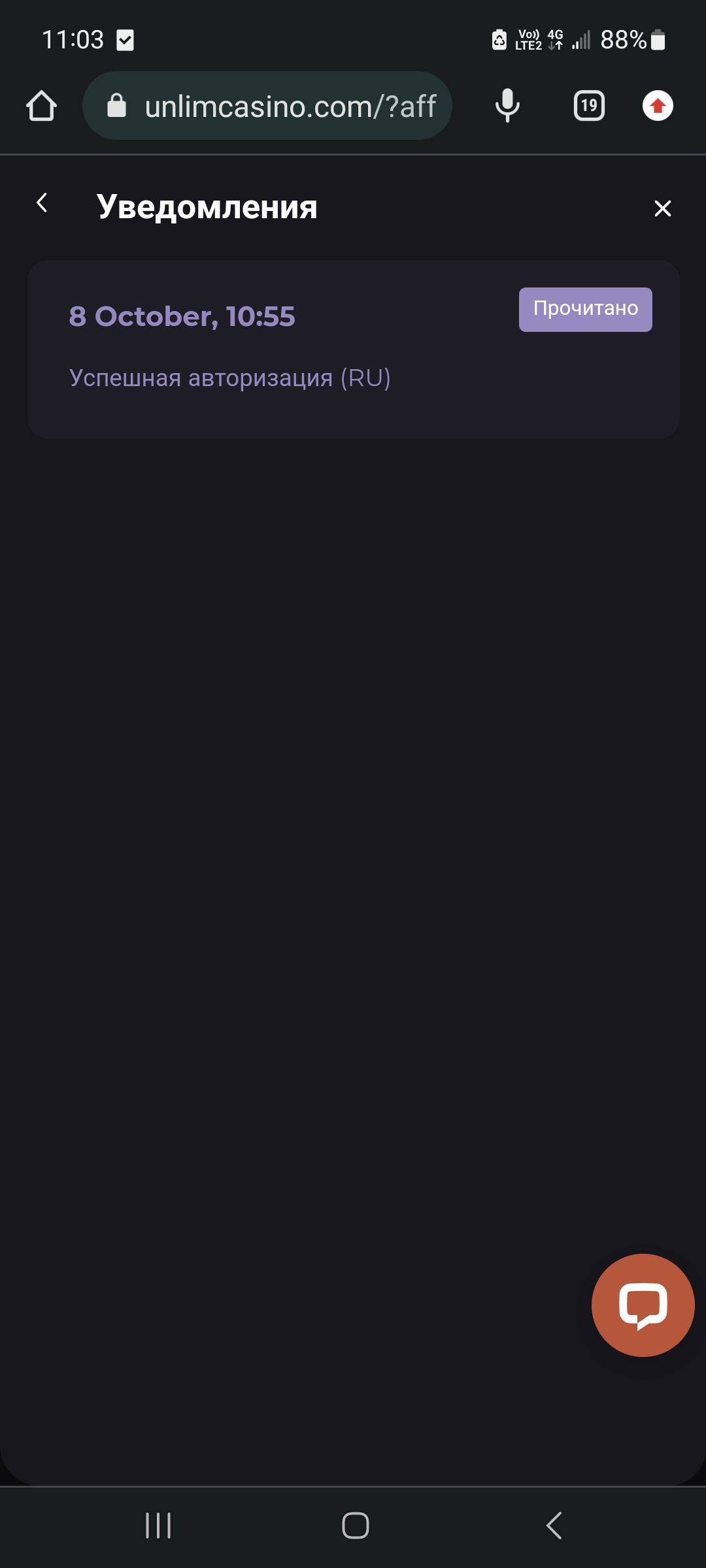The image size is (706, 1568).
Task: Open the browser tab switcher showing 19
Action: (x=589, y=106)
